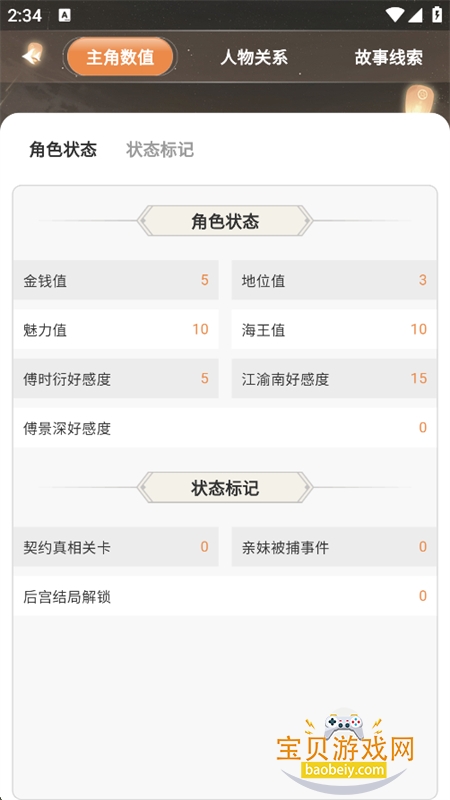Screen dimensions: 450x800
Task: Switch to the 人物关系 tab
Action: (x=254, y=57)
